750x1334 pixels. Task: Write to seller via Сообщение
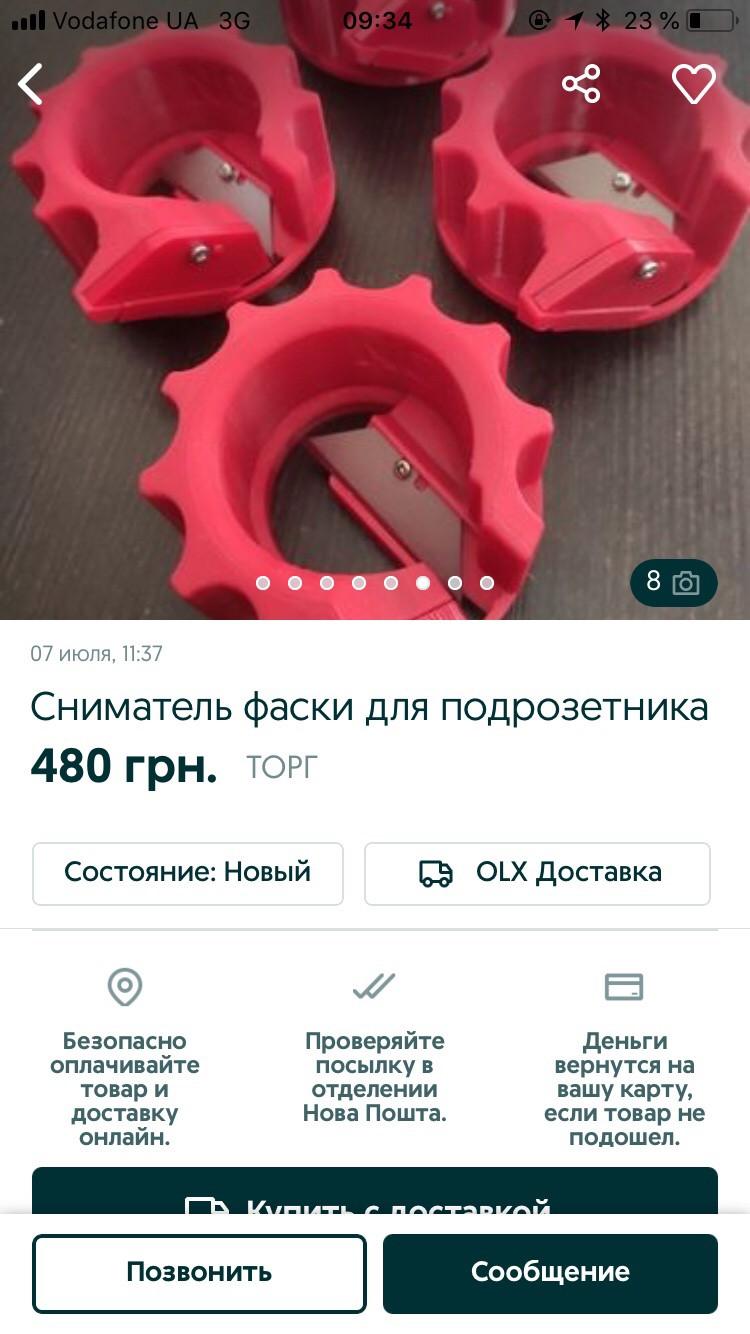click(x=550, y=1272)
